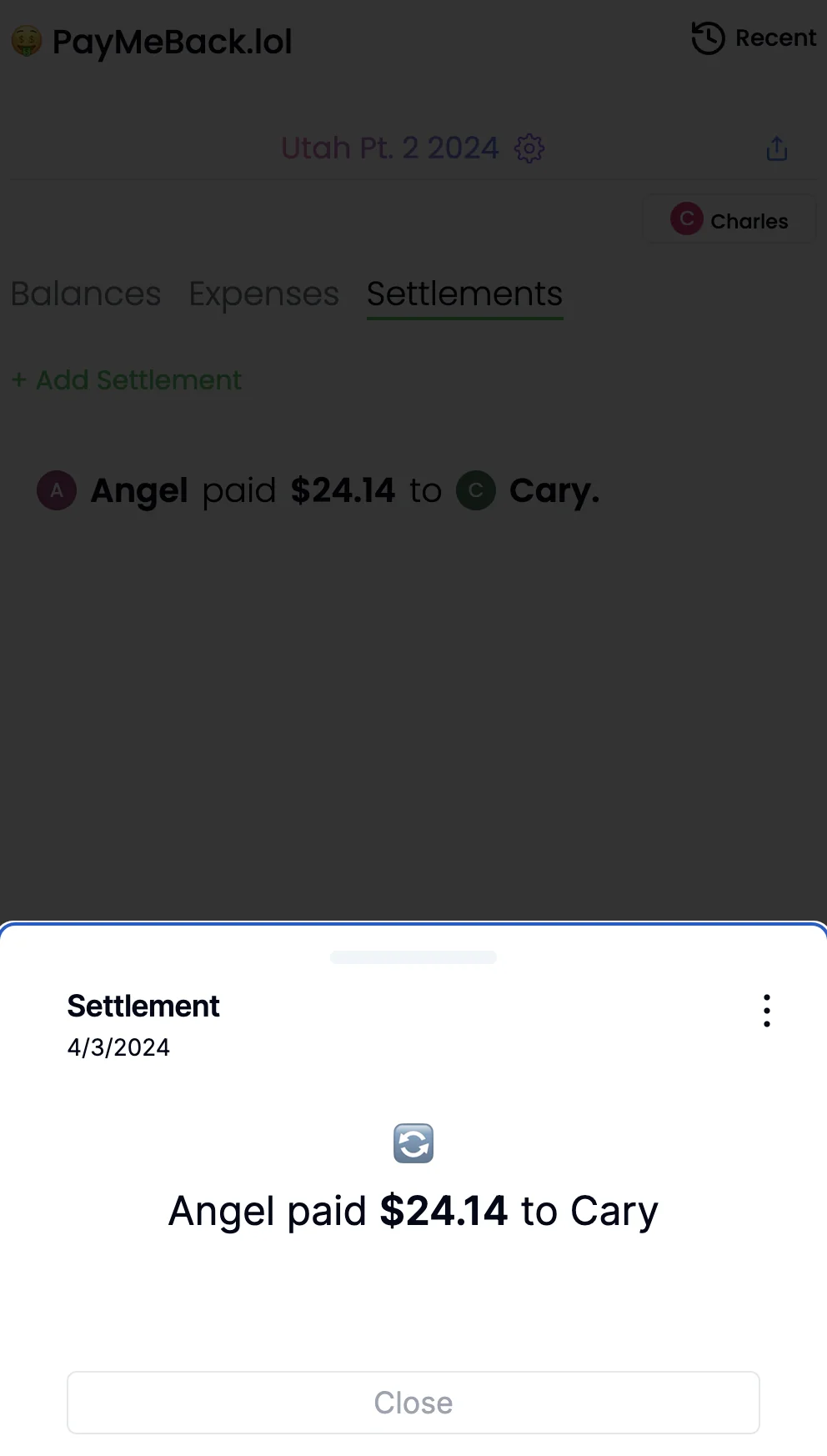This screenshot has height=1456, width=827.
Task: Switch to the Balances tab
Action: [x=85, y=294]
